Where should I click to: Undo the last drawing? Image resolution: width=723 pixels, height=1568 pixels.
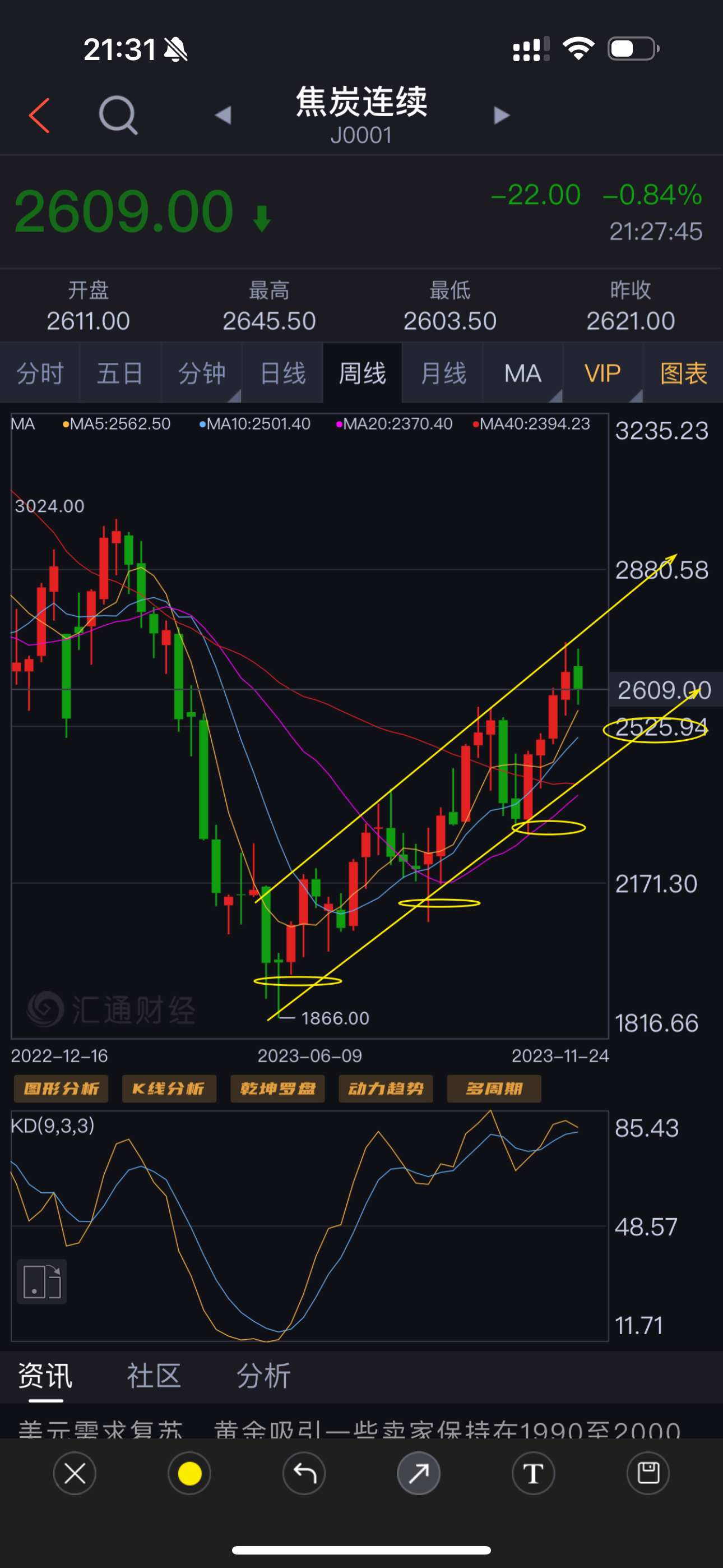[x=304, y=1474]
